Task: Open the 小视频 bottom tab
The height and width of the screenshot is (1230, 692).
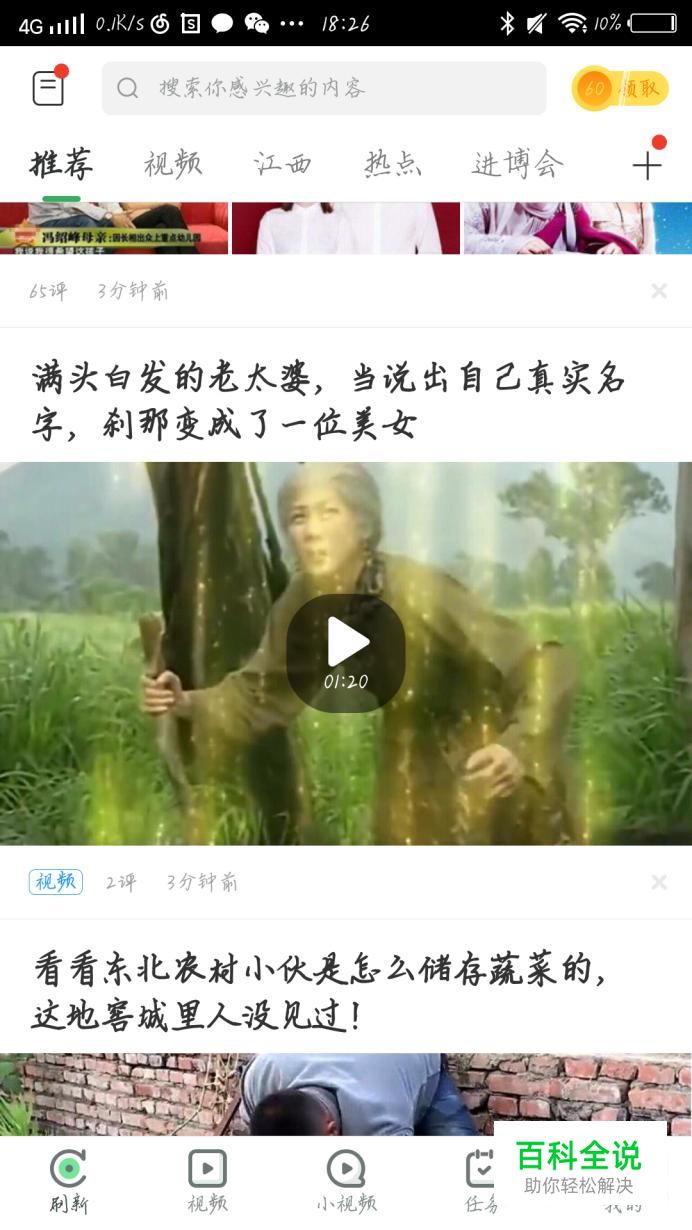Action: (346, 1180)
